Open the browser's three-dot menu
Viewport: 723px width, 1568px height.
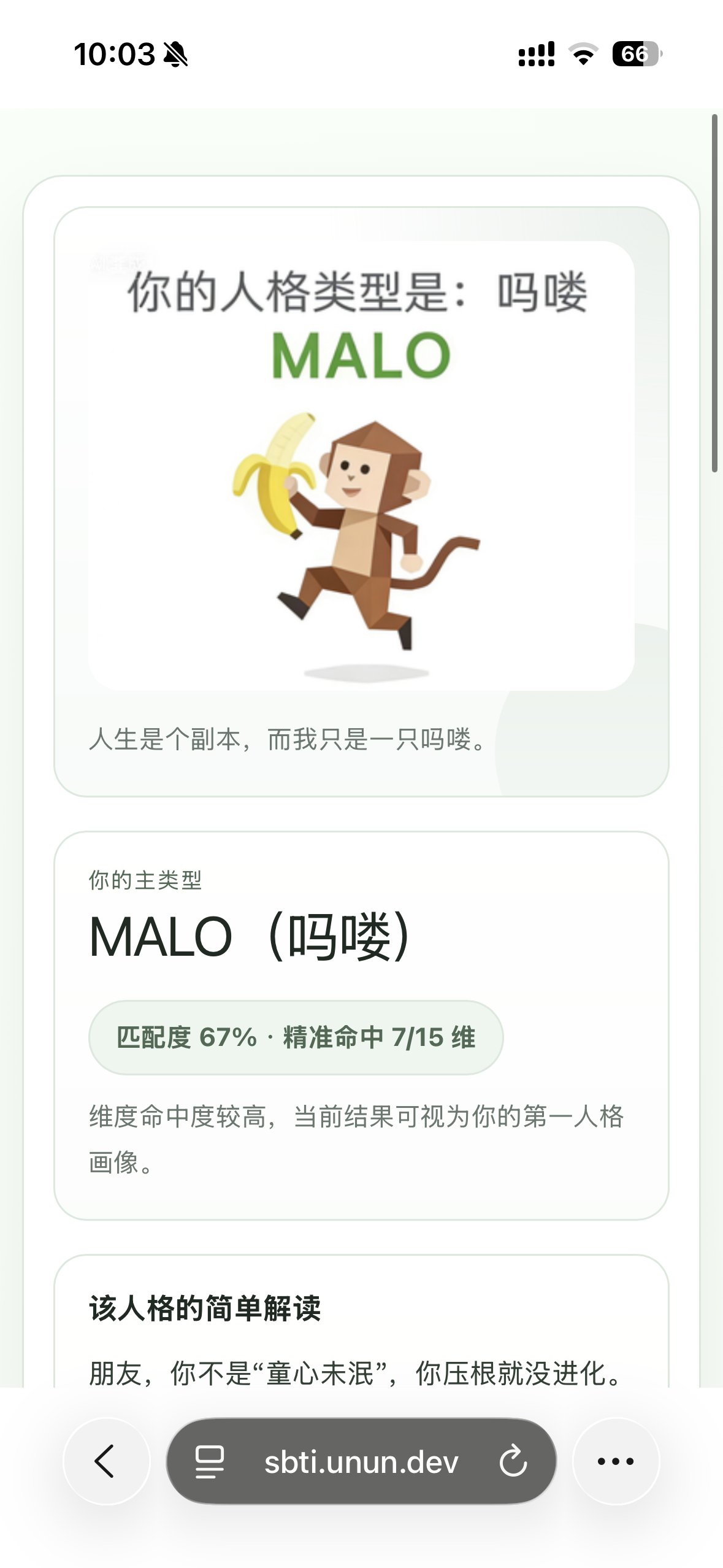616,1461
